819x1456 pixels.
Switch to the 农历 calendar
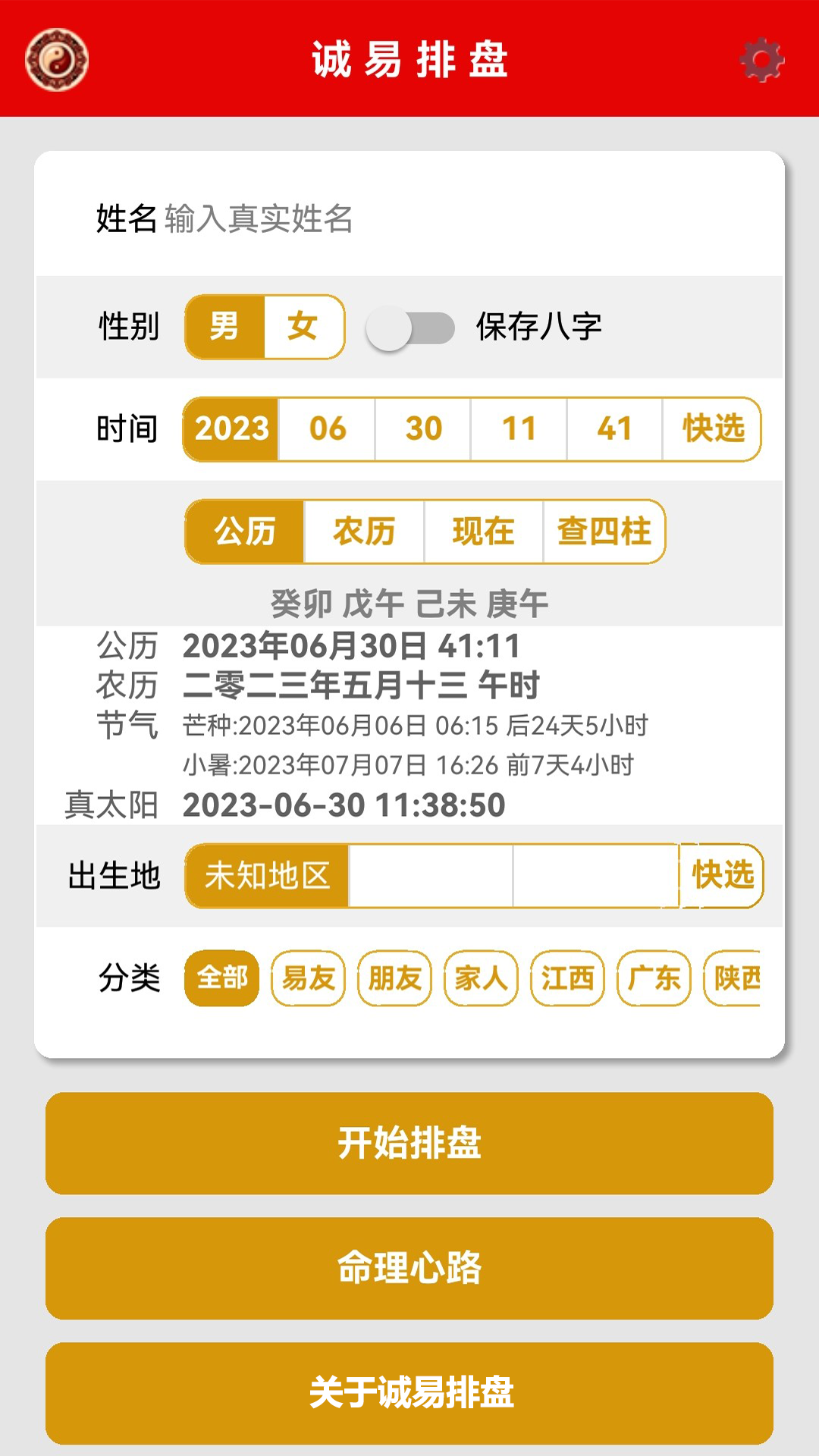364,532
